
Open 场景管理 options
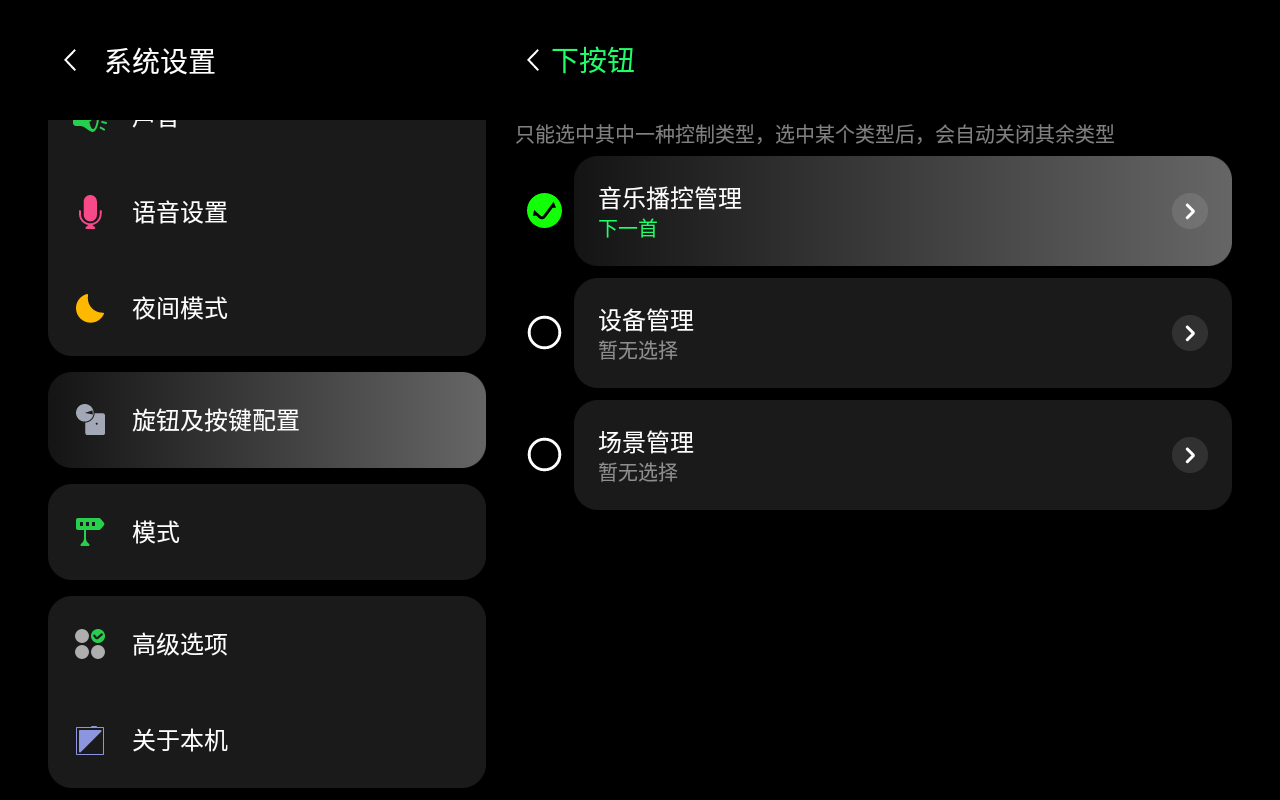1189,455
